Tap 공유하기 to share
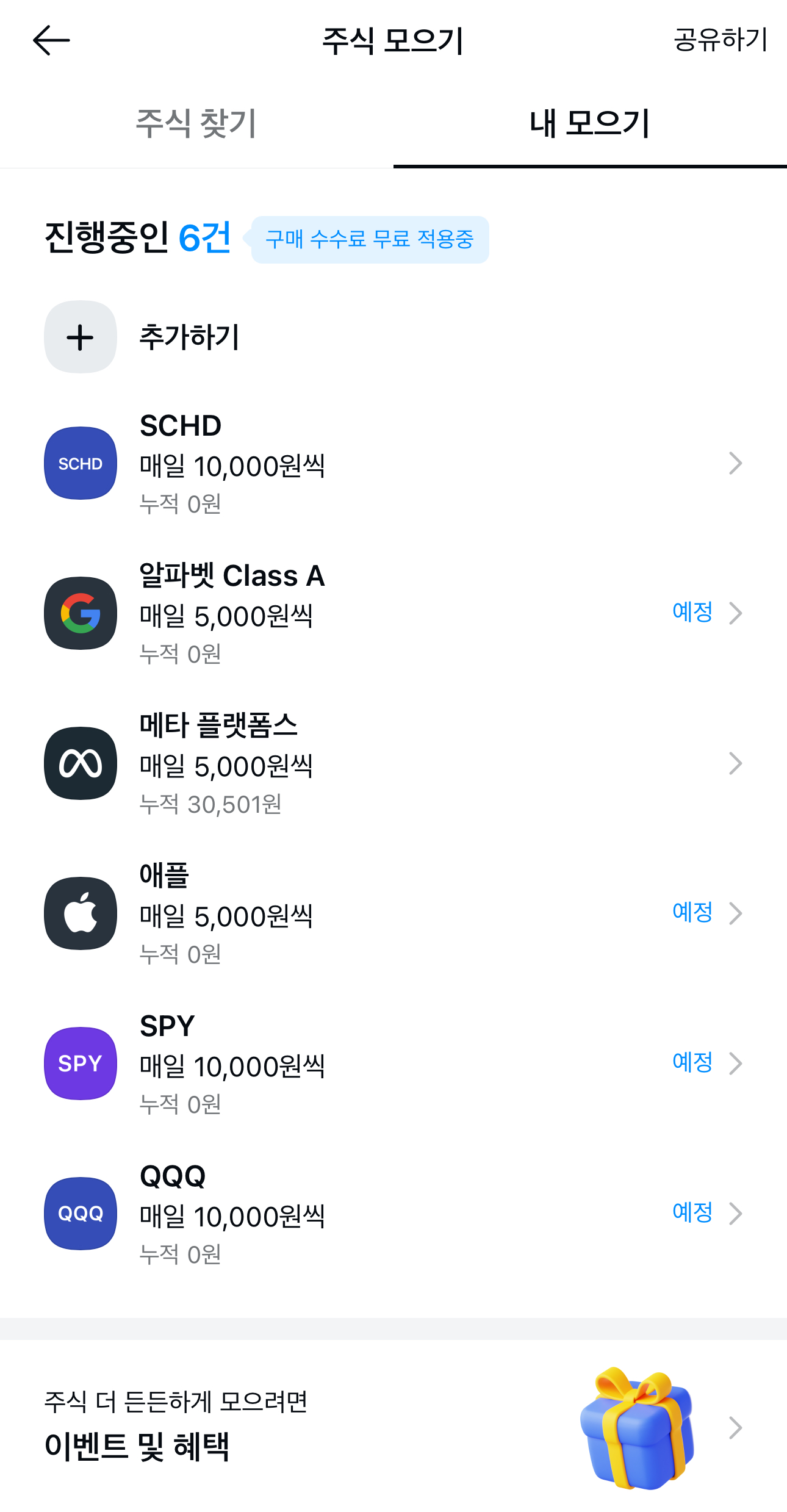Screen dimensions: 787x1512 (720, 40)
